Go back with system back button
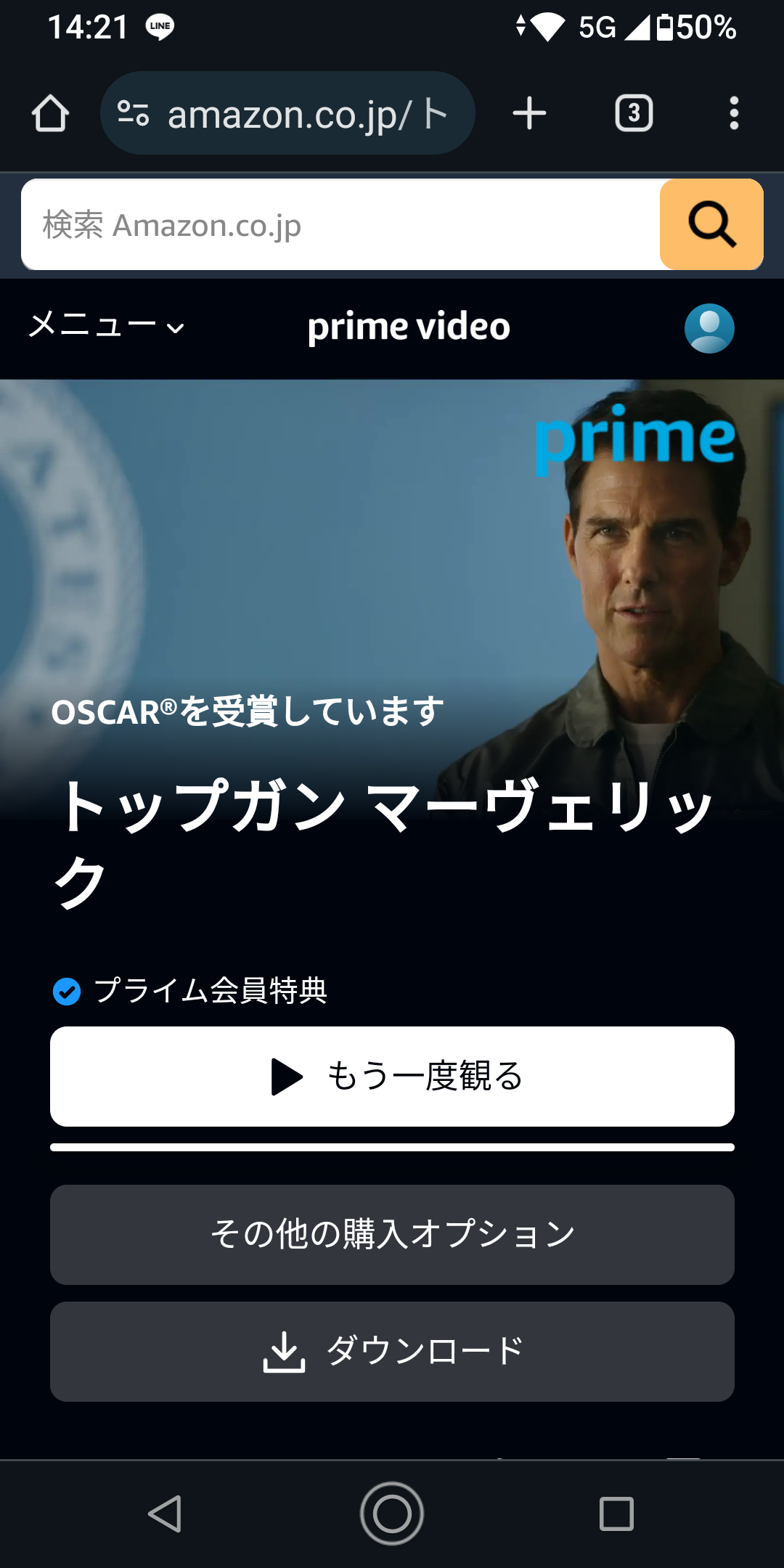 166,1514
